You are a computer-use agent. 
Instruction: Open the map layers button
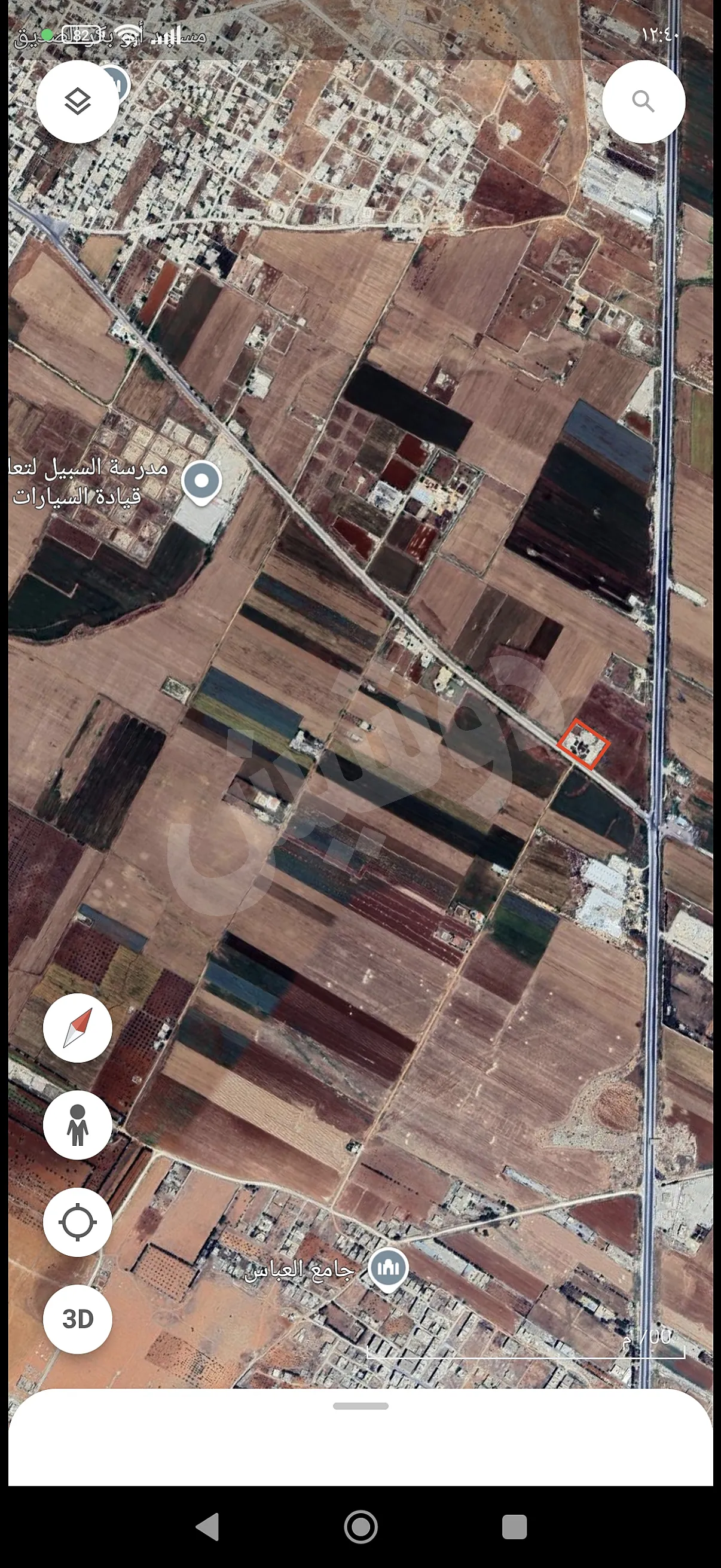[78, 102]
